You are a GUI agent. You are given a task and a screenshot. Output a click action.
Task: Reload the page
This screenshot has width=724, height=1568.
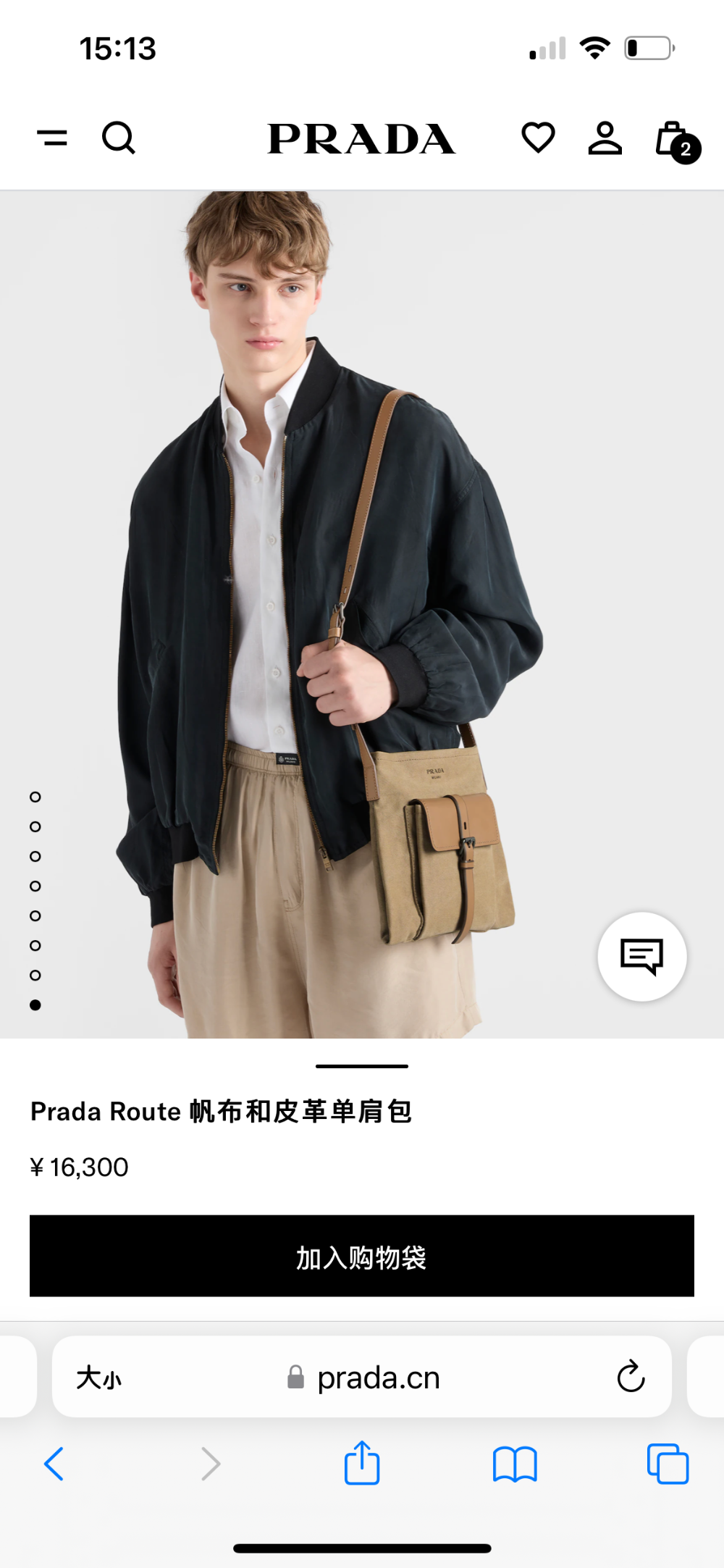pos(631,1376)
